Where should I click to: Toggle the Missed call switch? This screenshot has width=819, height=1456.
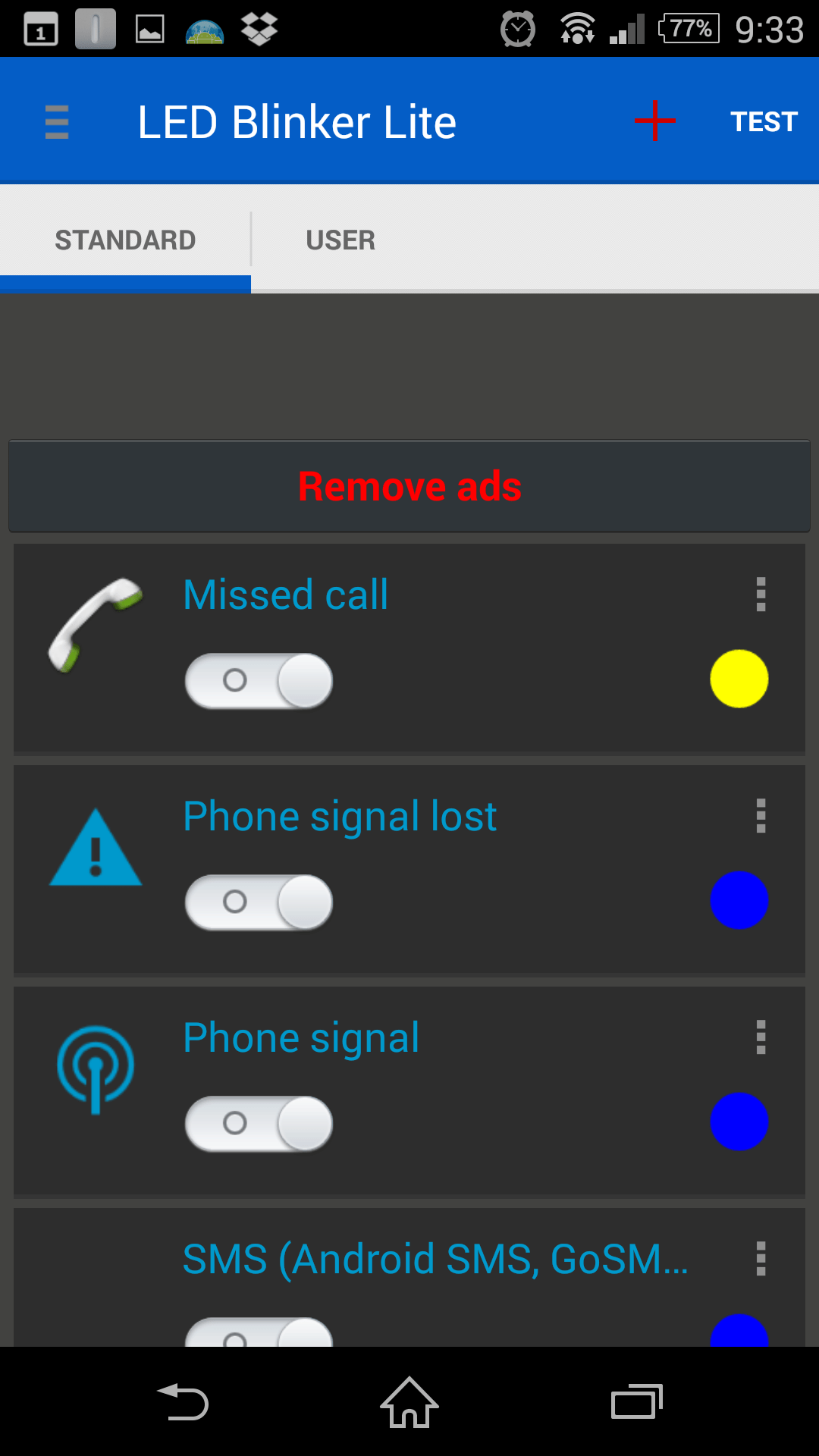point(259,680)
